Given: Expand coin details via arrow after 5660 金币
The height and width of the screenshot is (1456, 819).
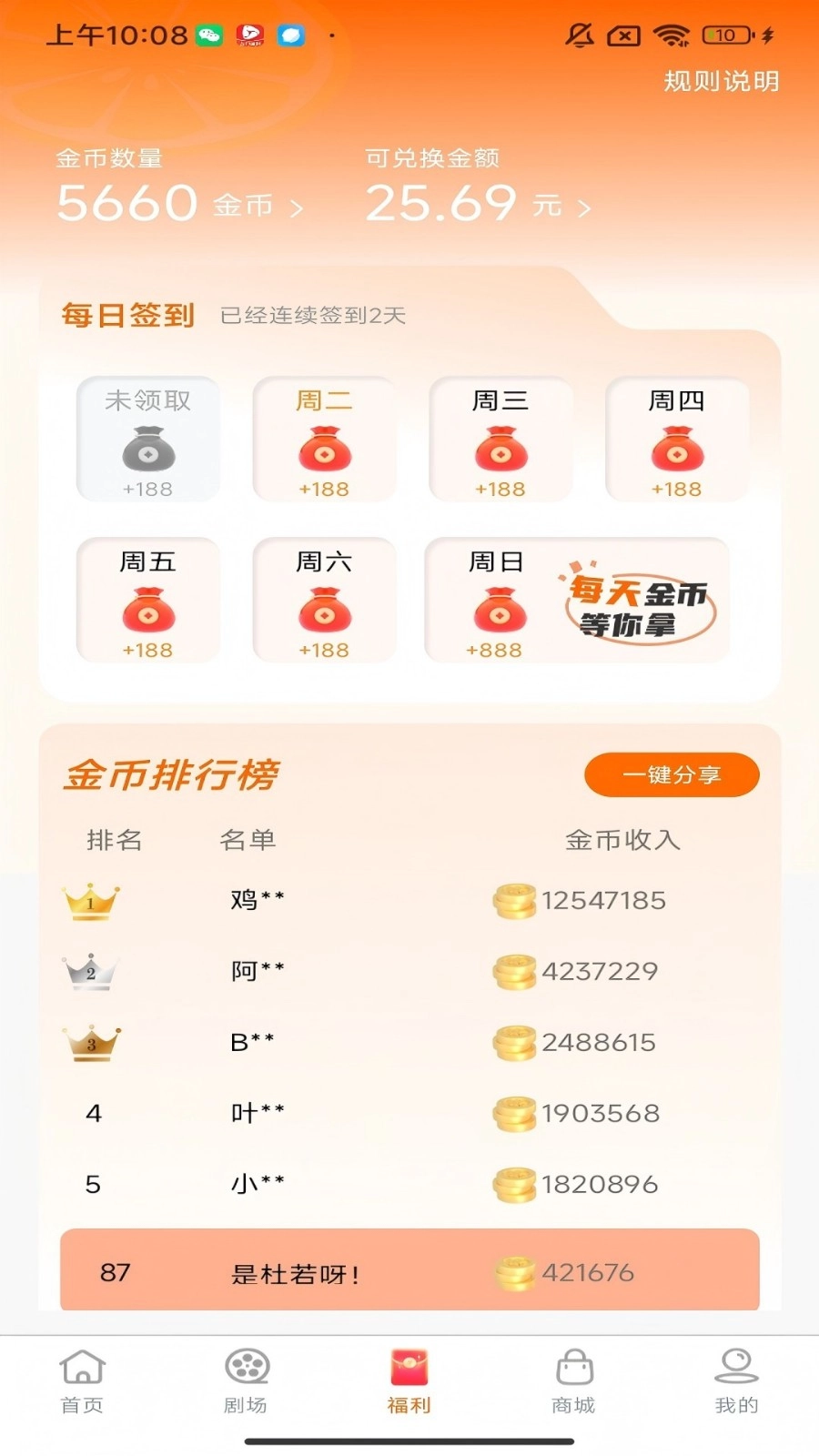Looking at the screenshot, I should 298,207.
